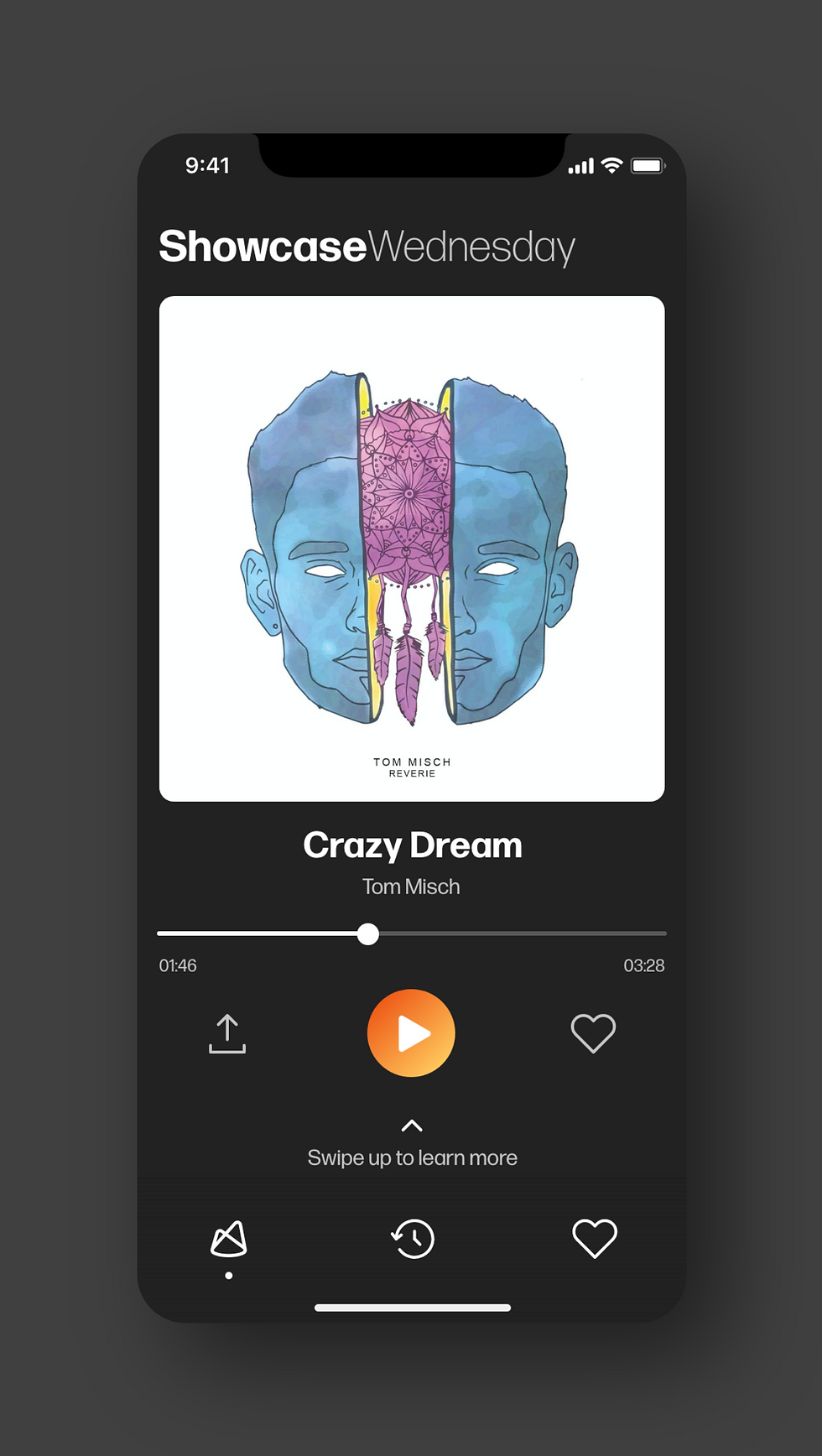Screen dimensions: 822x1456
Task: Switch to the favorites heart tab
Action: pyautogui.click(x=594, y=1238)
